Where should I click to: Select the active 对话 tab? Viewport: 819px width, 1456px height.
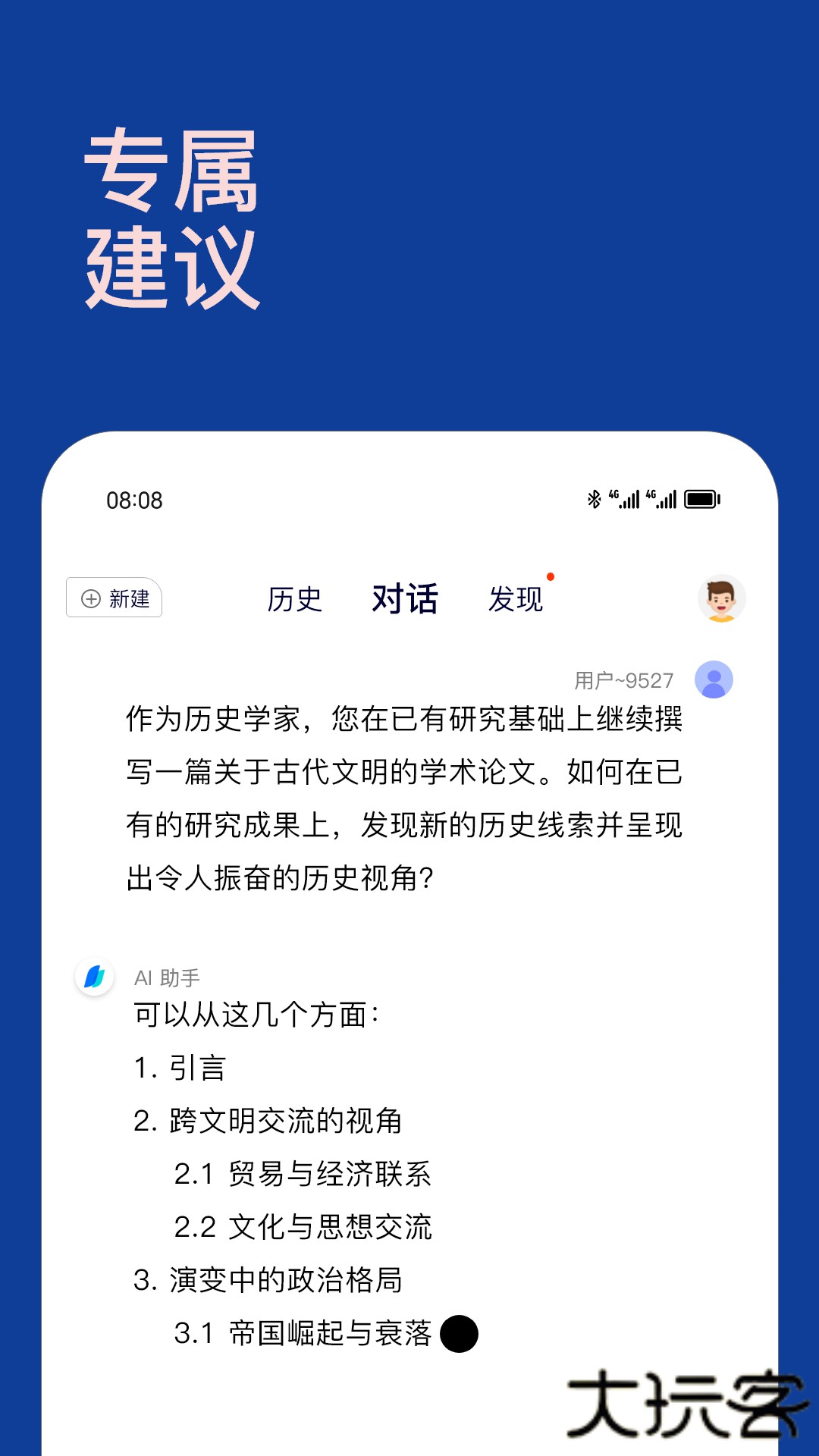[x=405, y=599]
